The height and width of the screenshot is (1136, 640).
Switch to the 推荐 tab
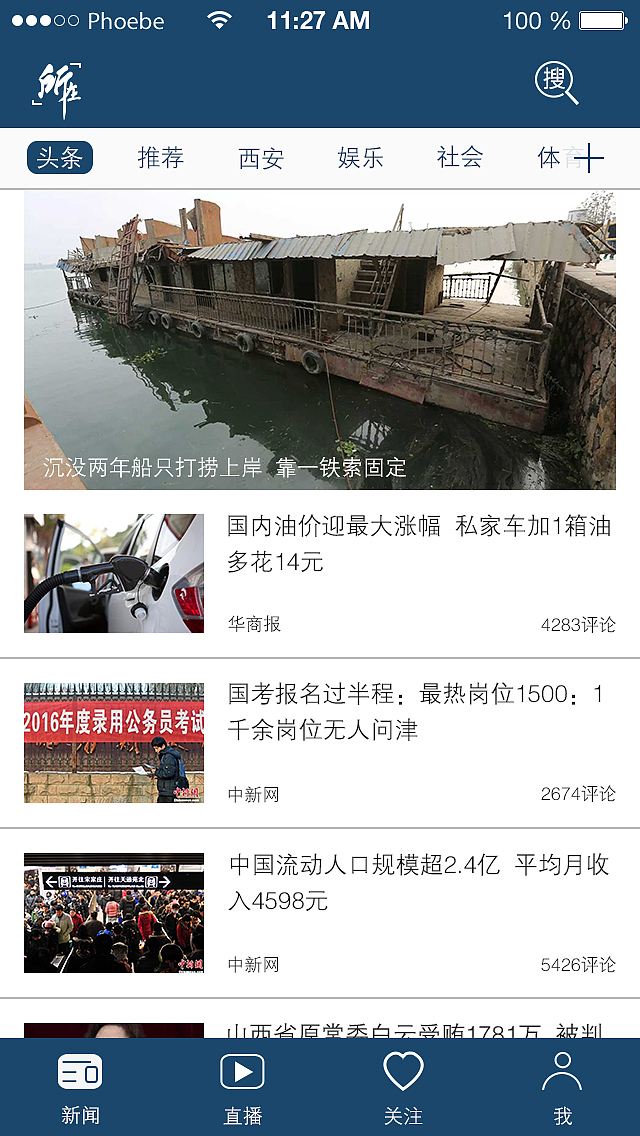click(x=160, y=158)
